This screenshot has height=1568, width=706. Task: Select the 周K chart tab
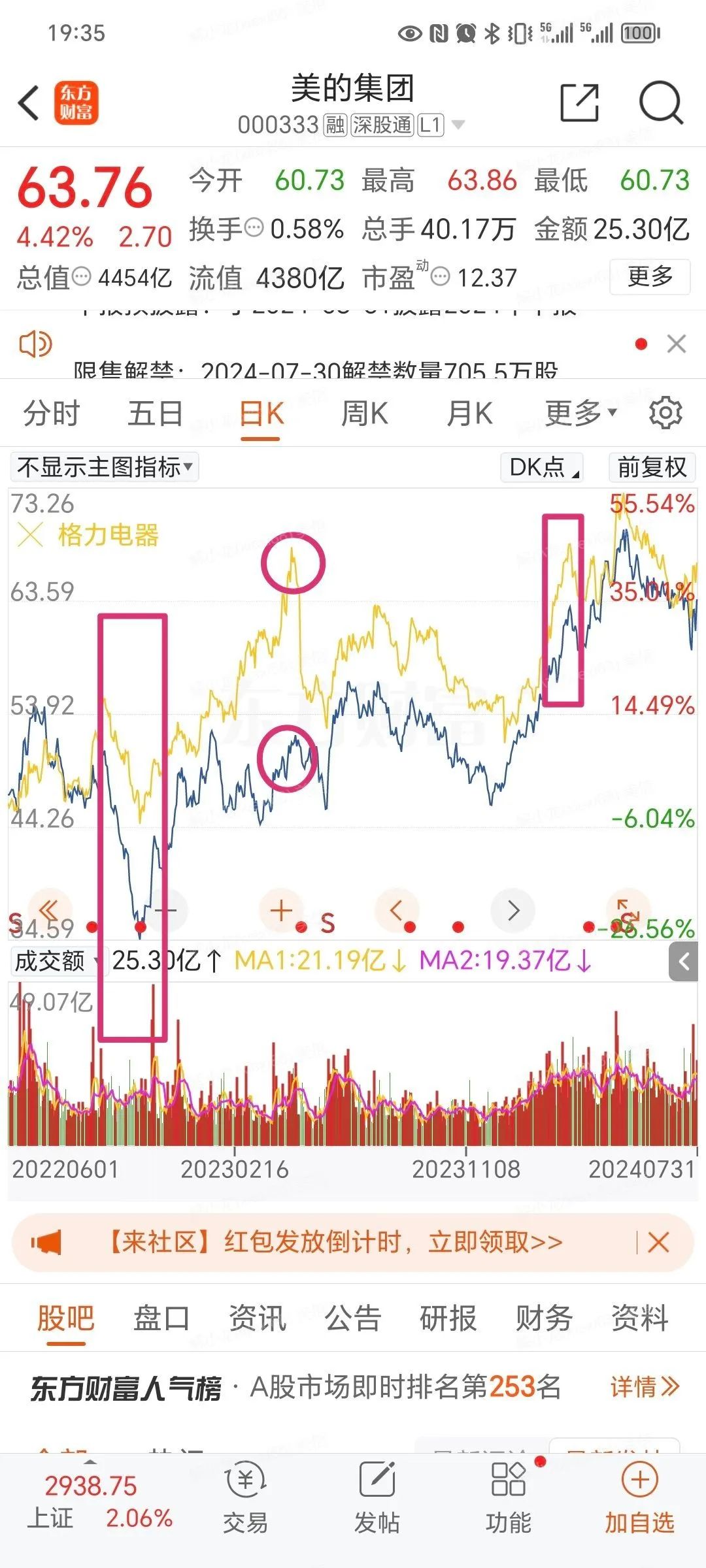pyautogui.click(x=364, y=414)
